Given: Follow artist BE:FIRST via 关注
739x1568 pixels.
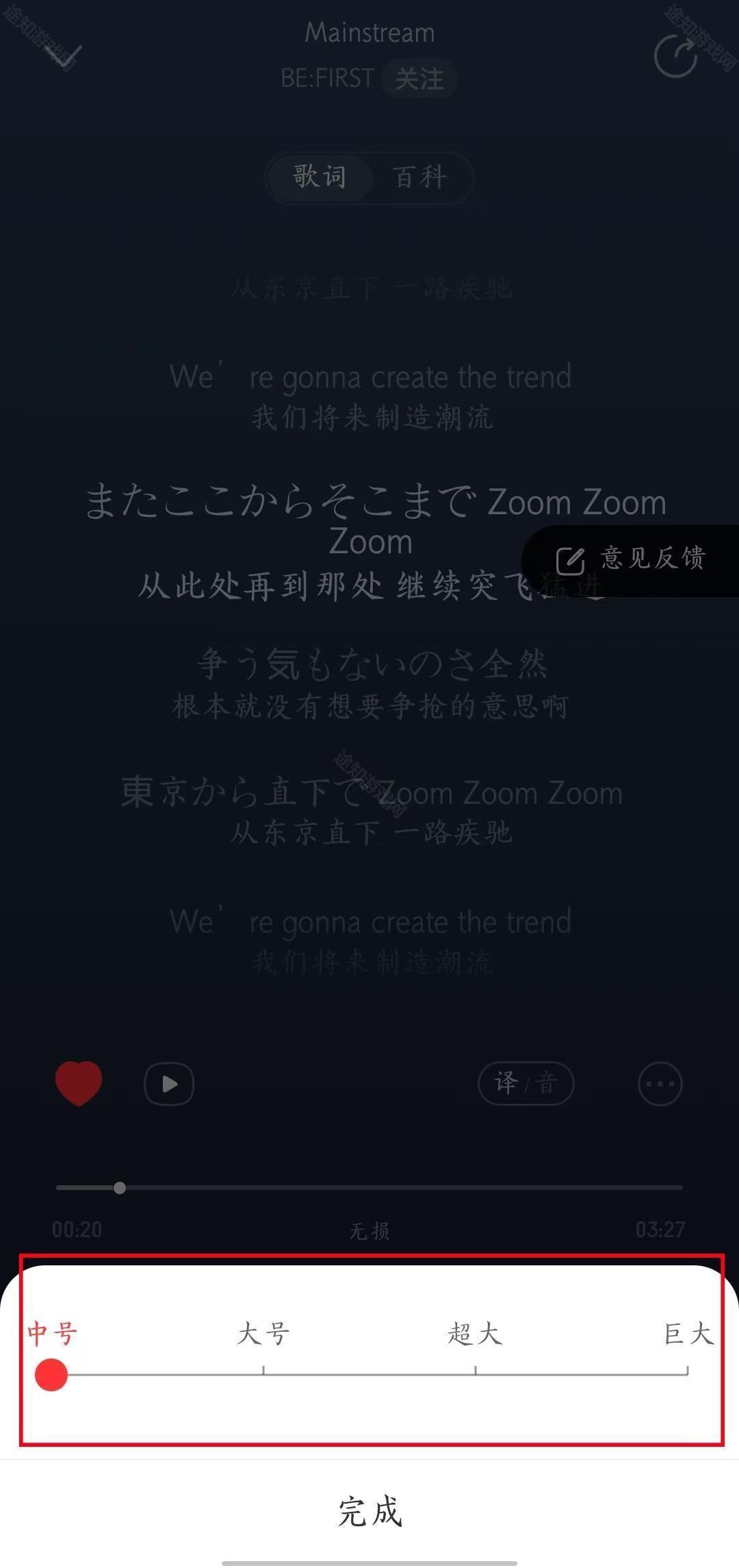Looking at the screenshot, I should point(419,79).
